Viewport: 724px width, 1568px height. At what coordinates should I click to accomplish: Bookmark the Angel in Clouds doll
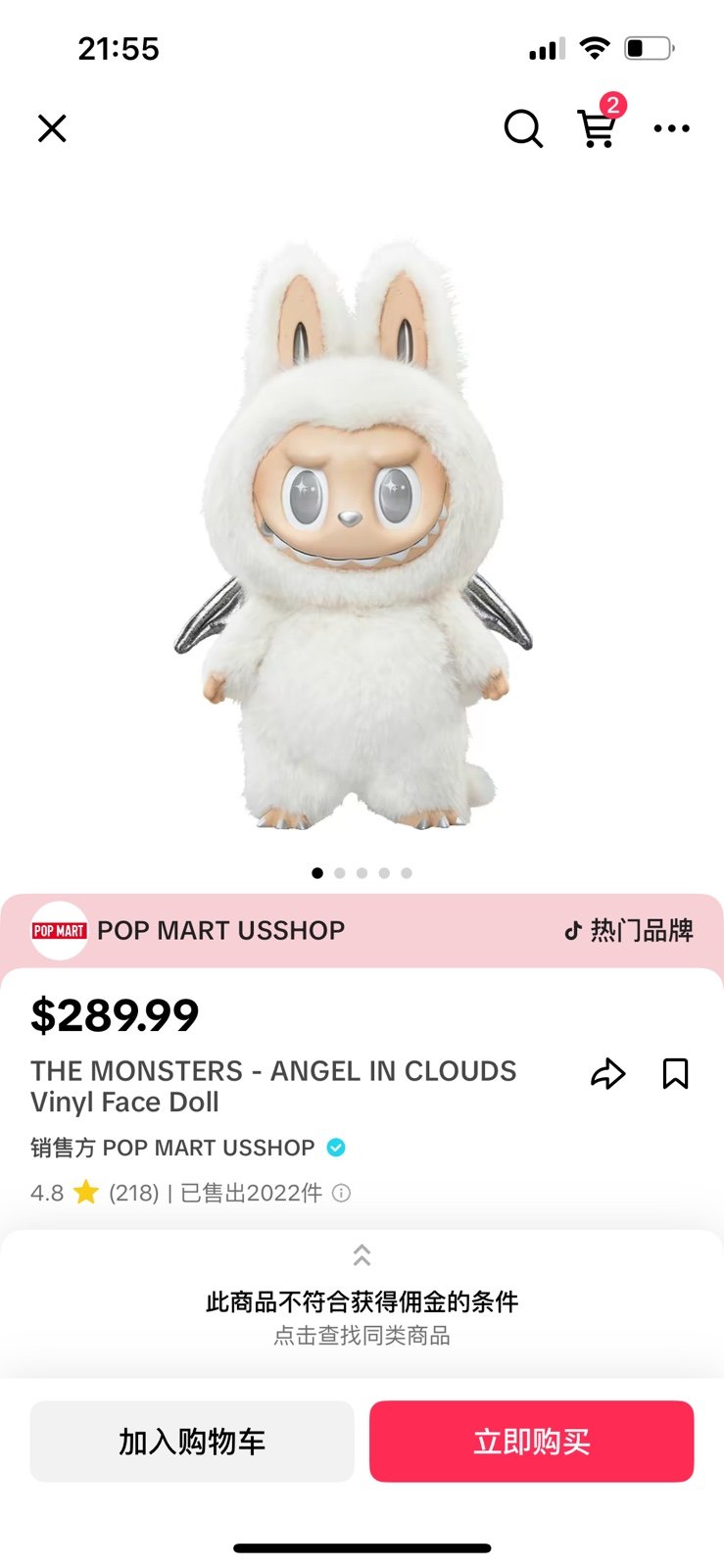(x=675, y=1074)
